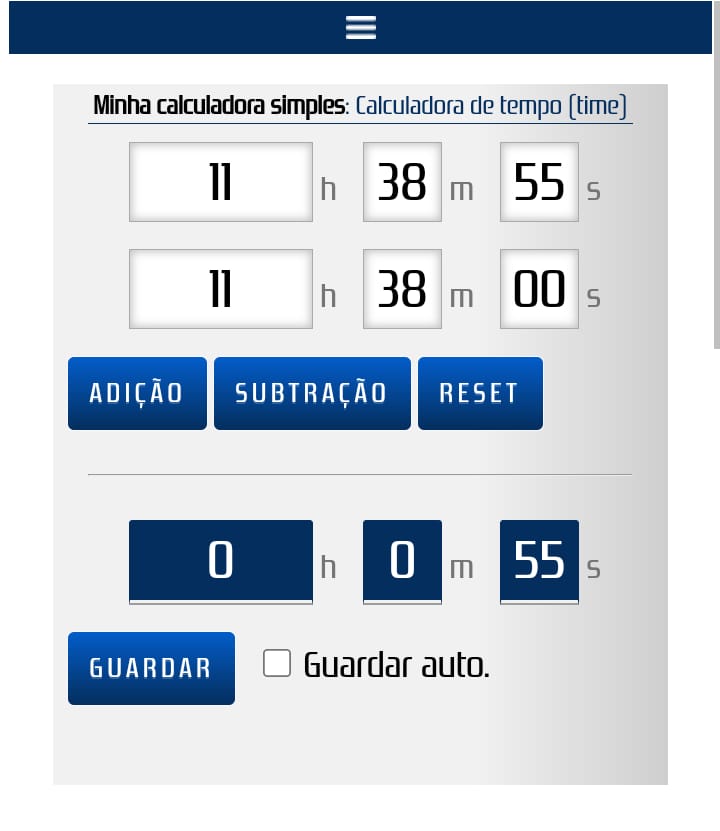
Task: Add the two times with Adição
Action: pyautogui.click(x=137, y=393)
